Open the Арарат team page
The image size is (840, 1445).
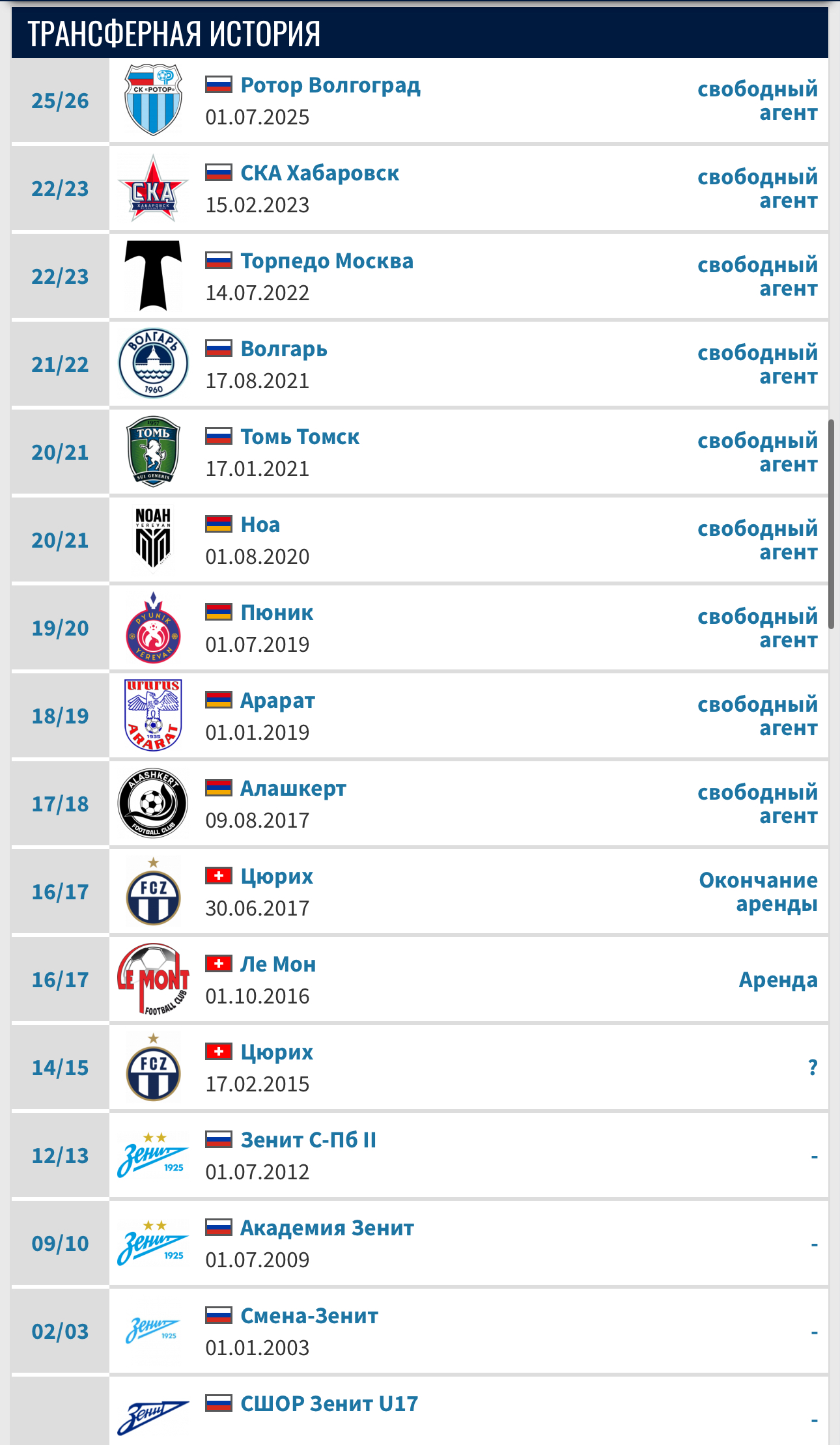pos(277,701)
